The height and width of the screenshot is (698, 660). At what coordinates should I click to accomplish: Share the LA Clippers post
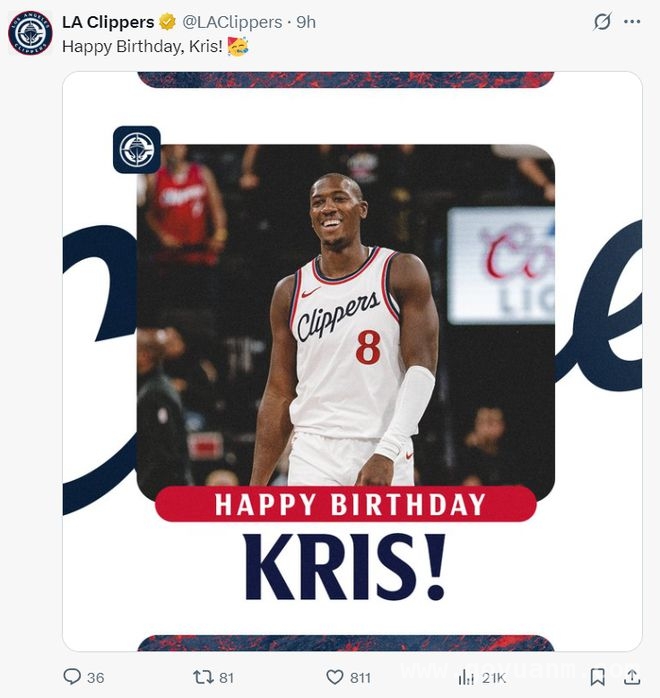[x=631, y=677]
